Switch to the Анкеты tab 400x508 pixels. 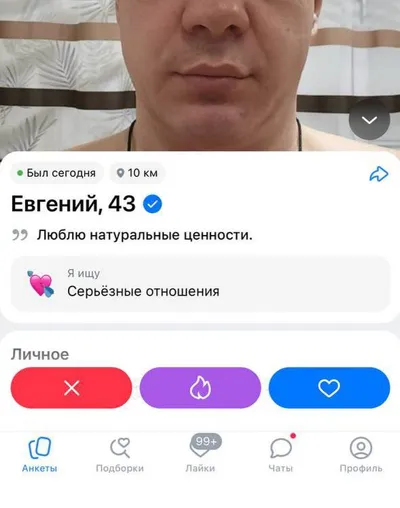(40, 455)
